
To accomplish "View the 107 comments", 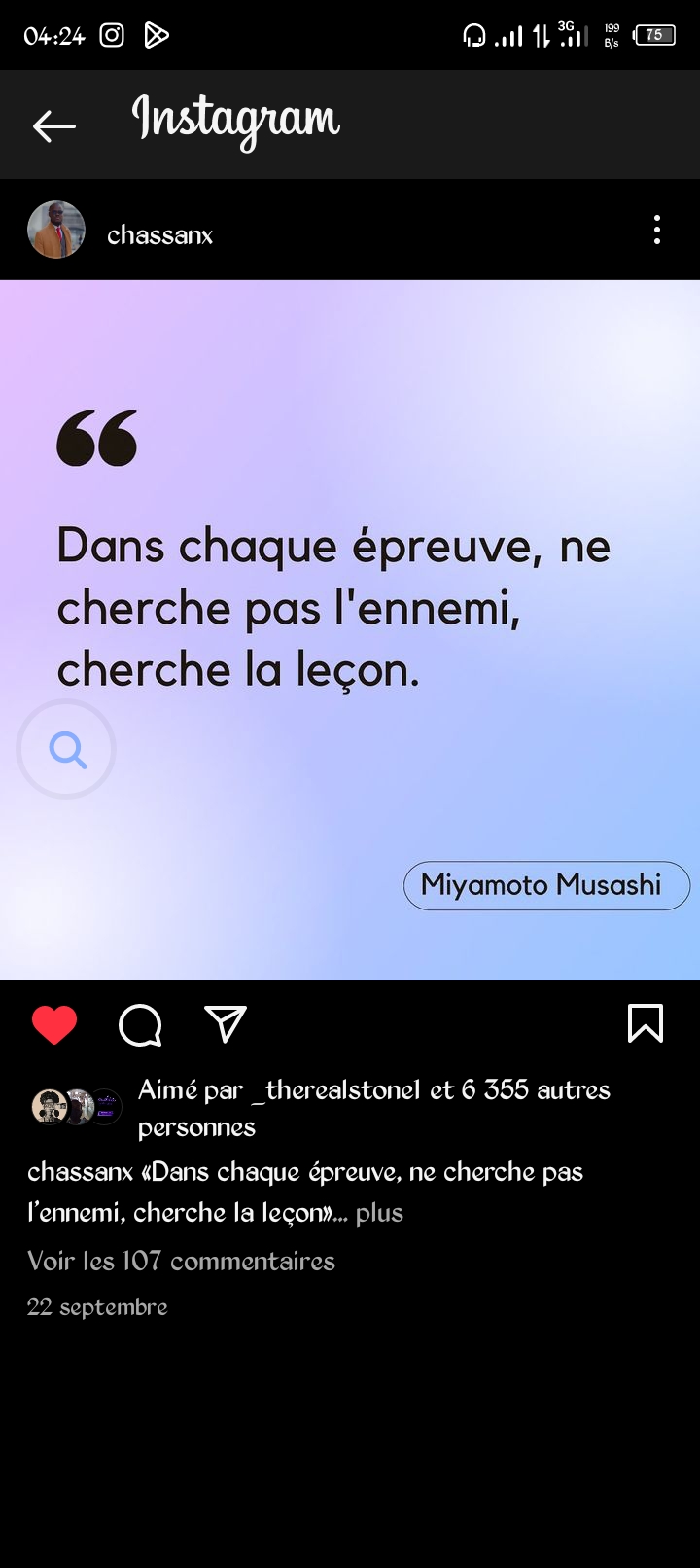I will (181, 1261).
